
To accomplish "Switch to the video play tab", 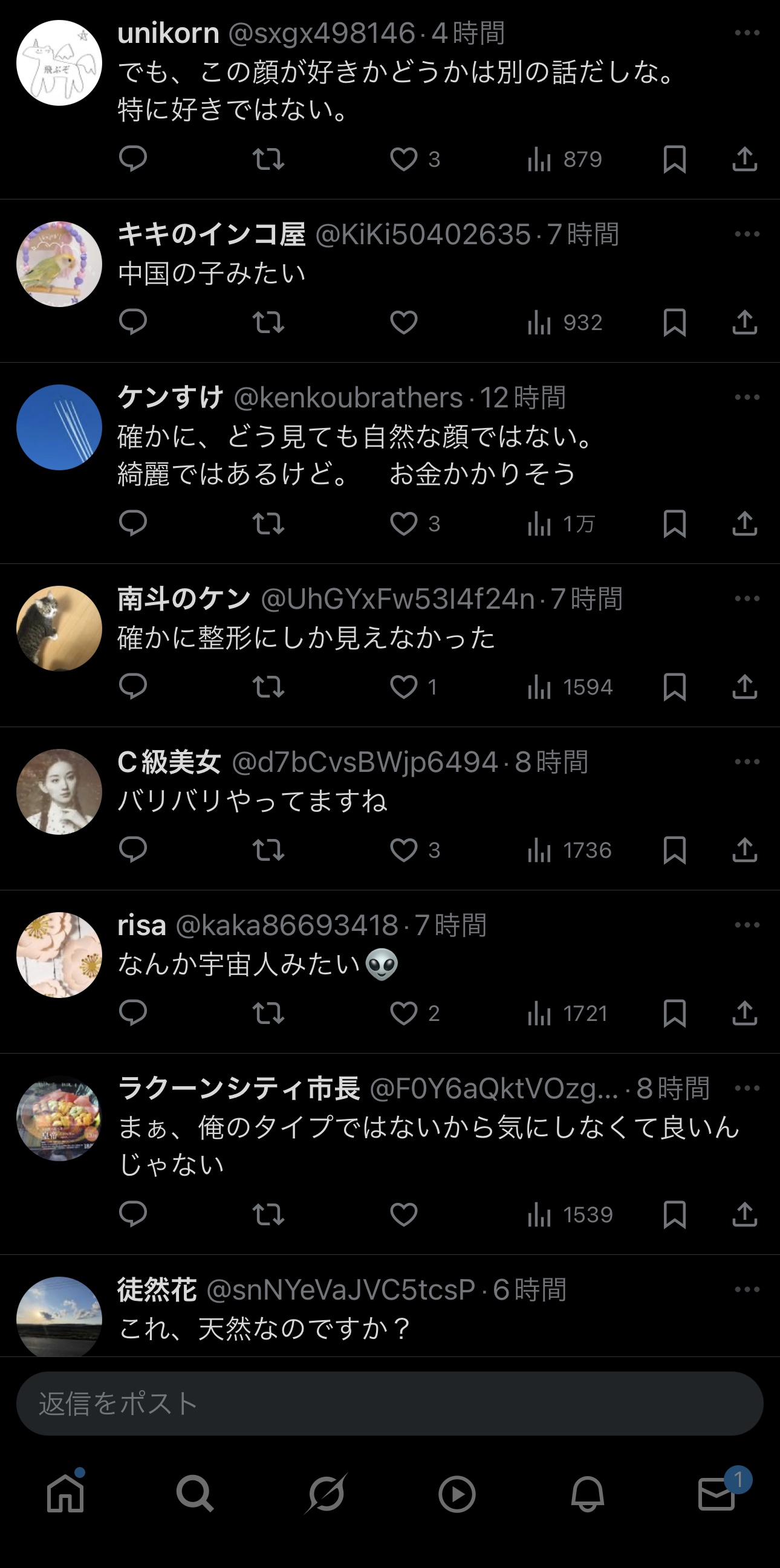I will pyautogui.click(x=457, y=1494).
